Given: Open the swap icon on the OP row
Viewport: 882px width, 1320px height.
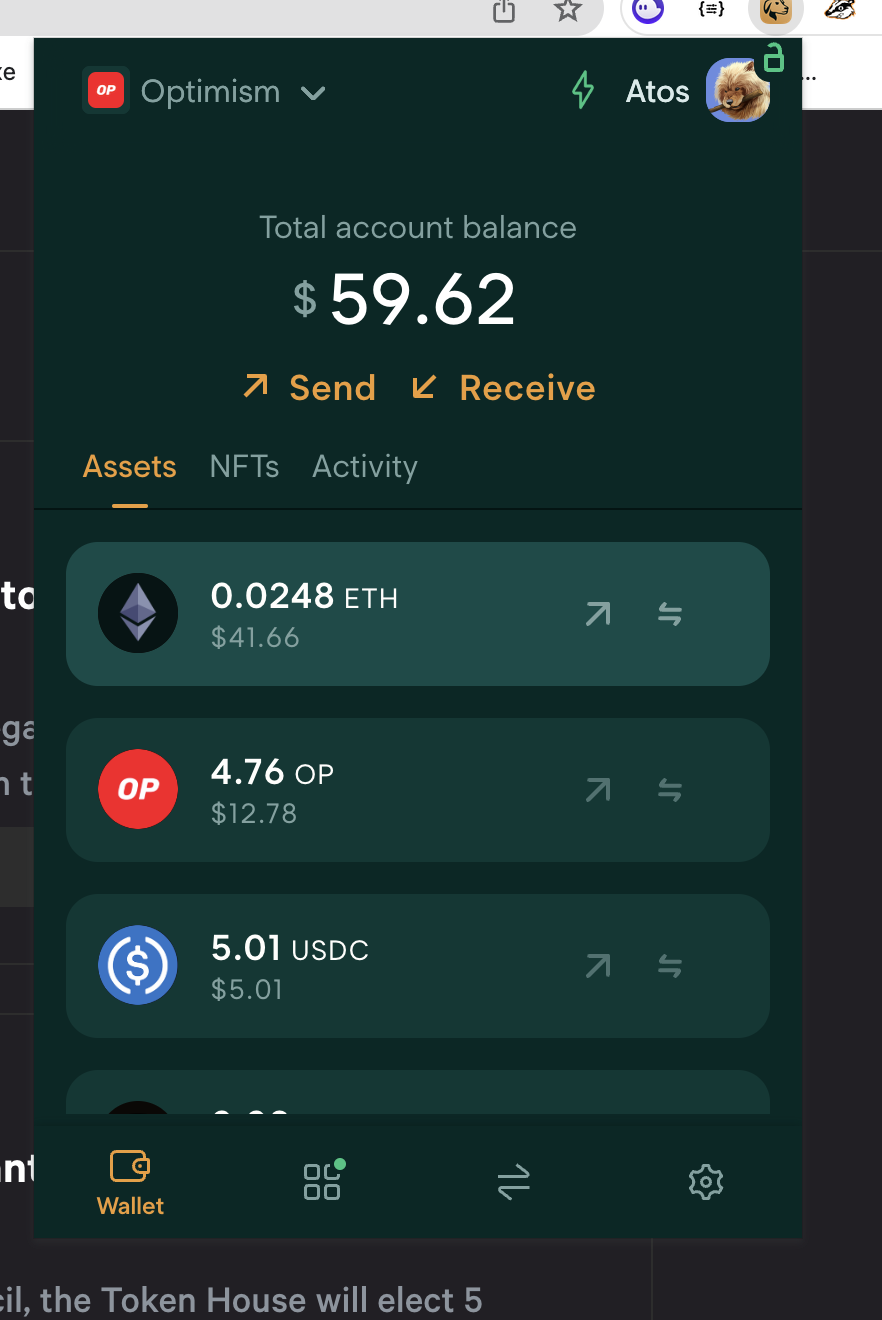Looking at the screenshot, I should coord(669,789).
